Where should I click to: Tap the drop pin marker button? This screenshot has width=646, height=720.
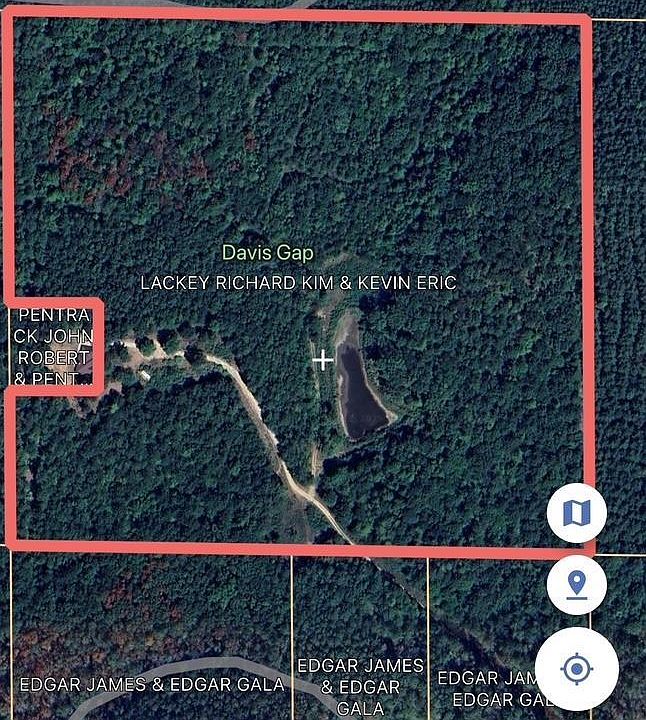click(577, 585)
